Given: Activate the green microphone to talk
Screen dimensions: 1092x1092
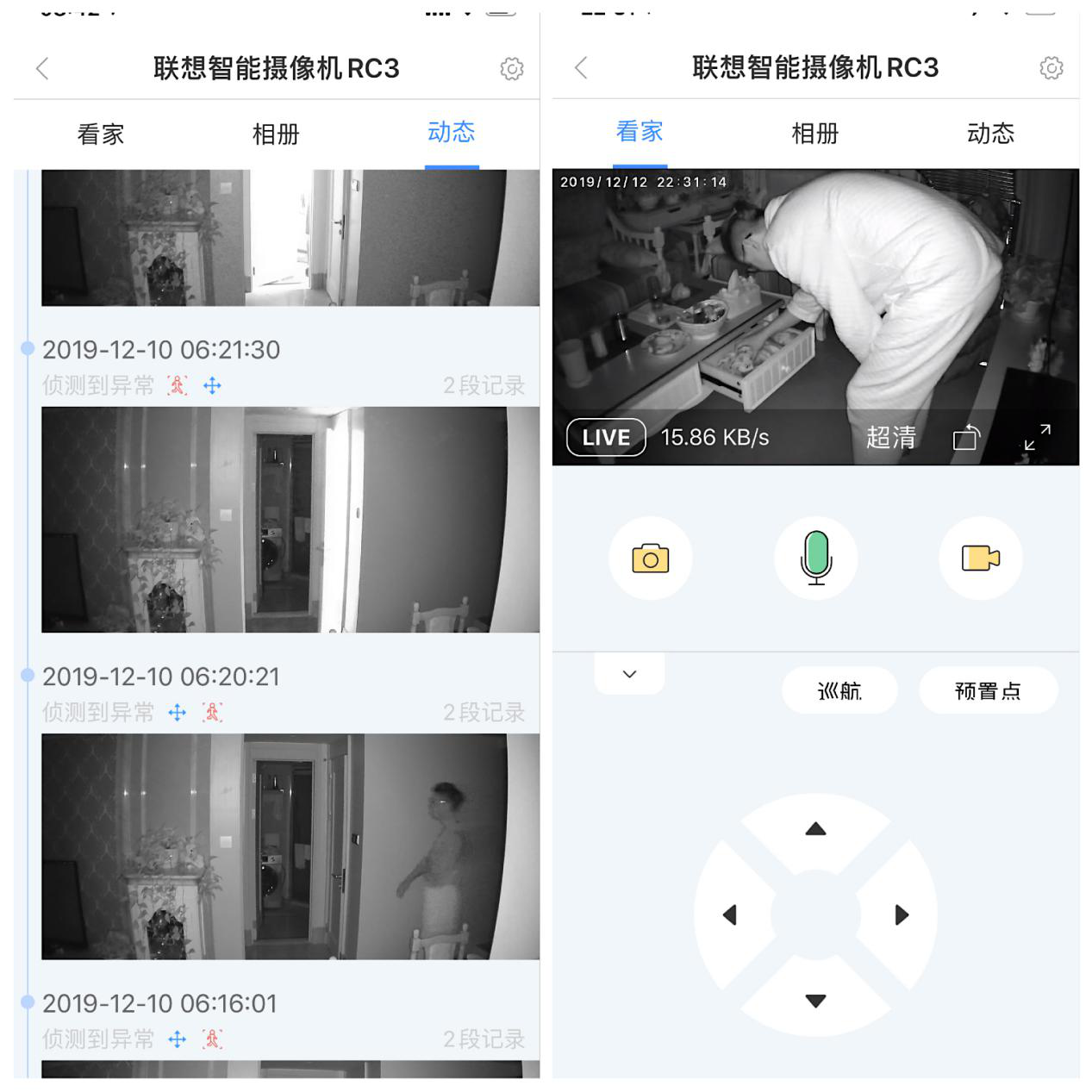Looking at the screenshot, I should pyautogui.click(x=815, y=558).
